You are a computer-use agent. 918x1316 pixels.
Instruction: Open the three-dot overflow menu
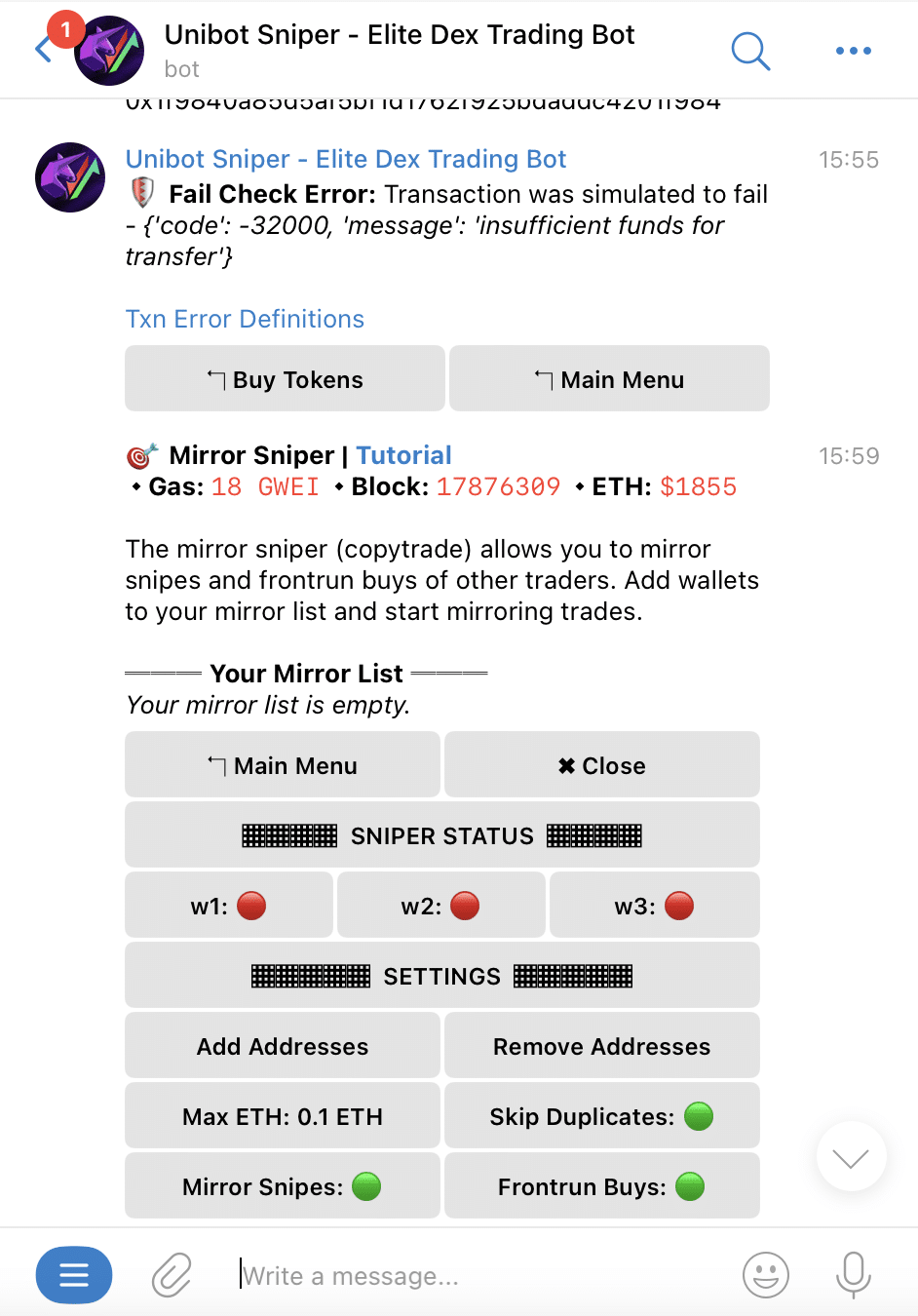[x=853, y=51]
